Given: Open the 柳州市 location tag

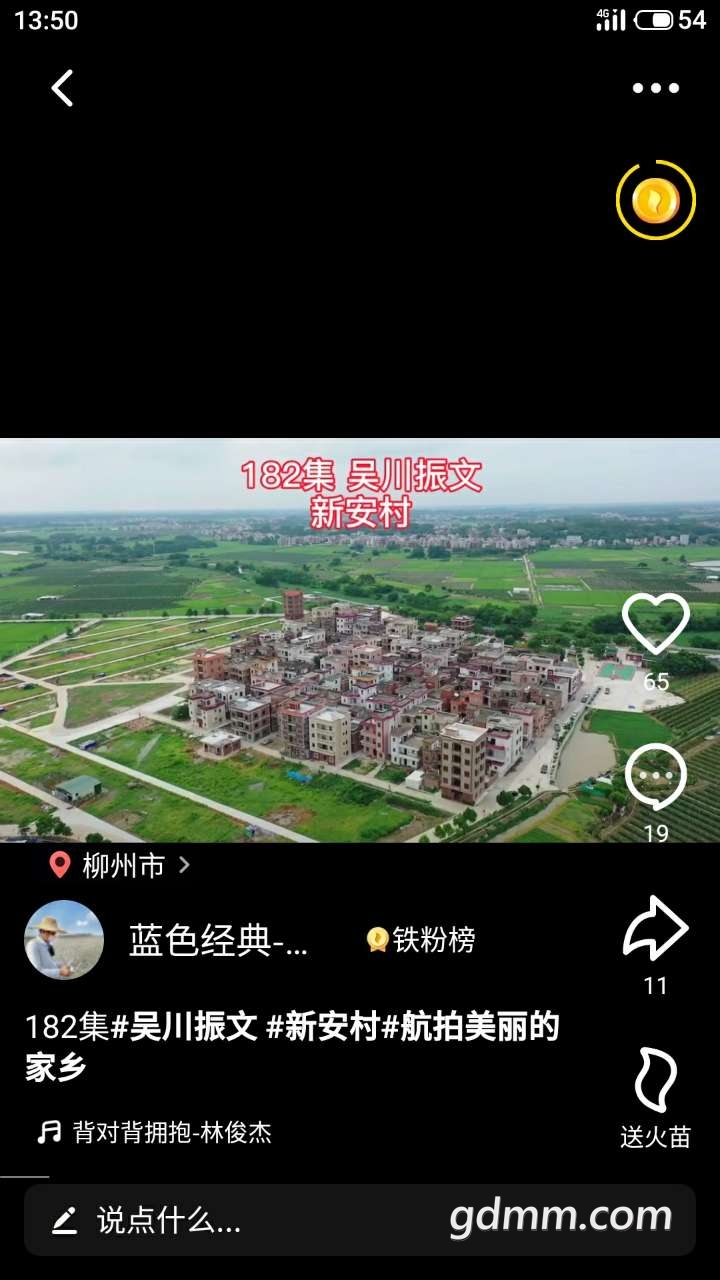Looking at the screenshot, I should point(122,866).
